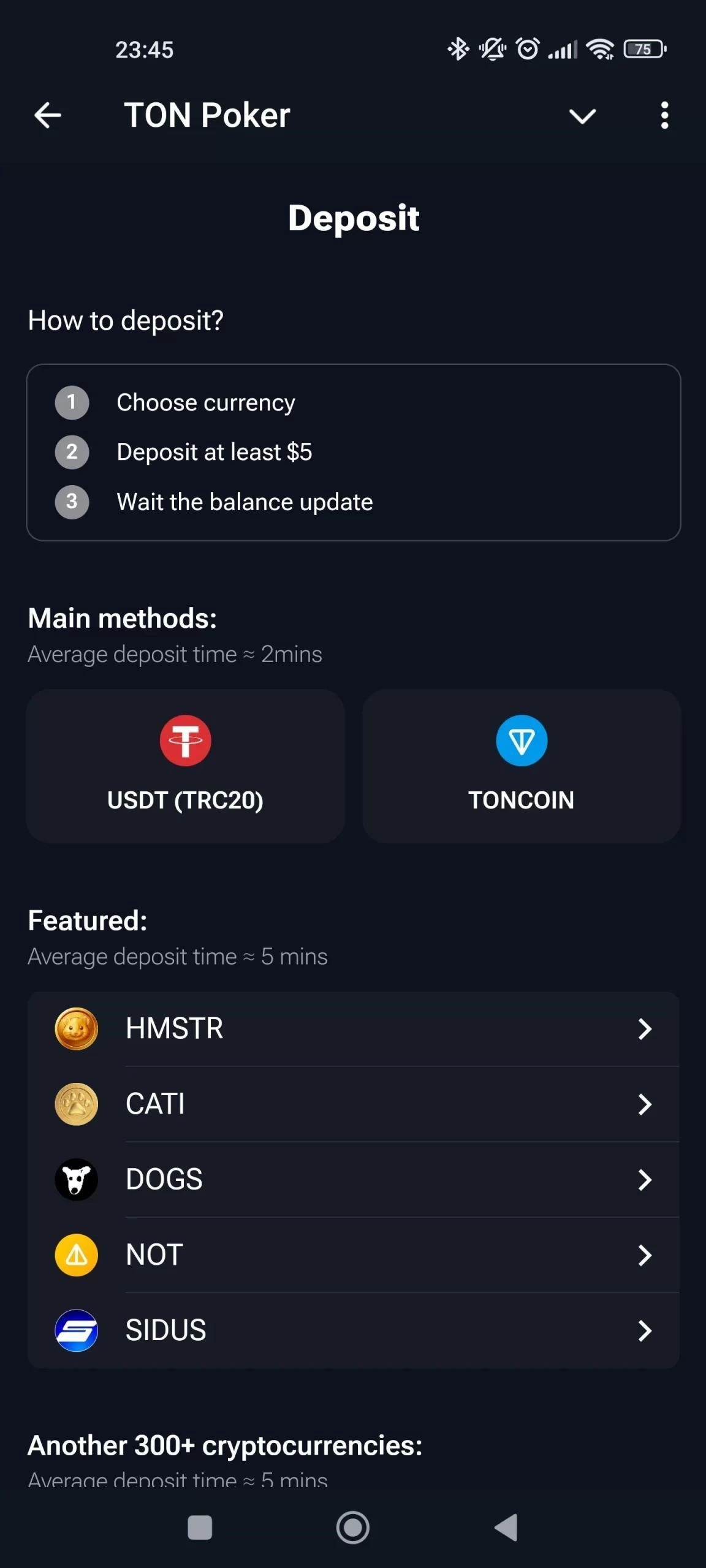Image resolution: width=706 pixels, height=1568 pixels.
Task: Open the three-dot overflow menu
Action: 664,115
